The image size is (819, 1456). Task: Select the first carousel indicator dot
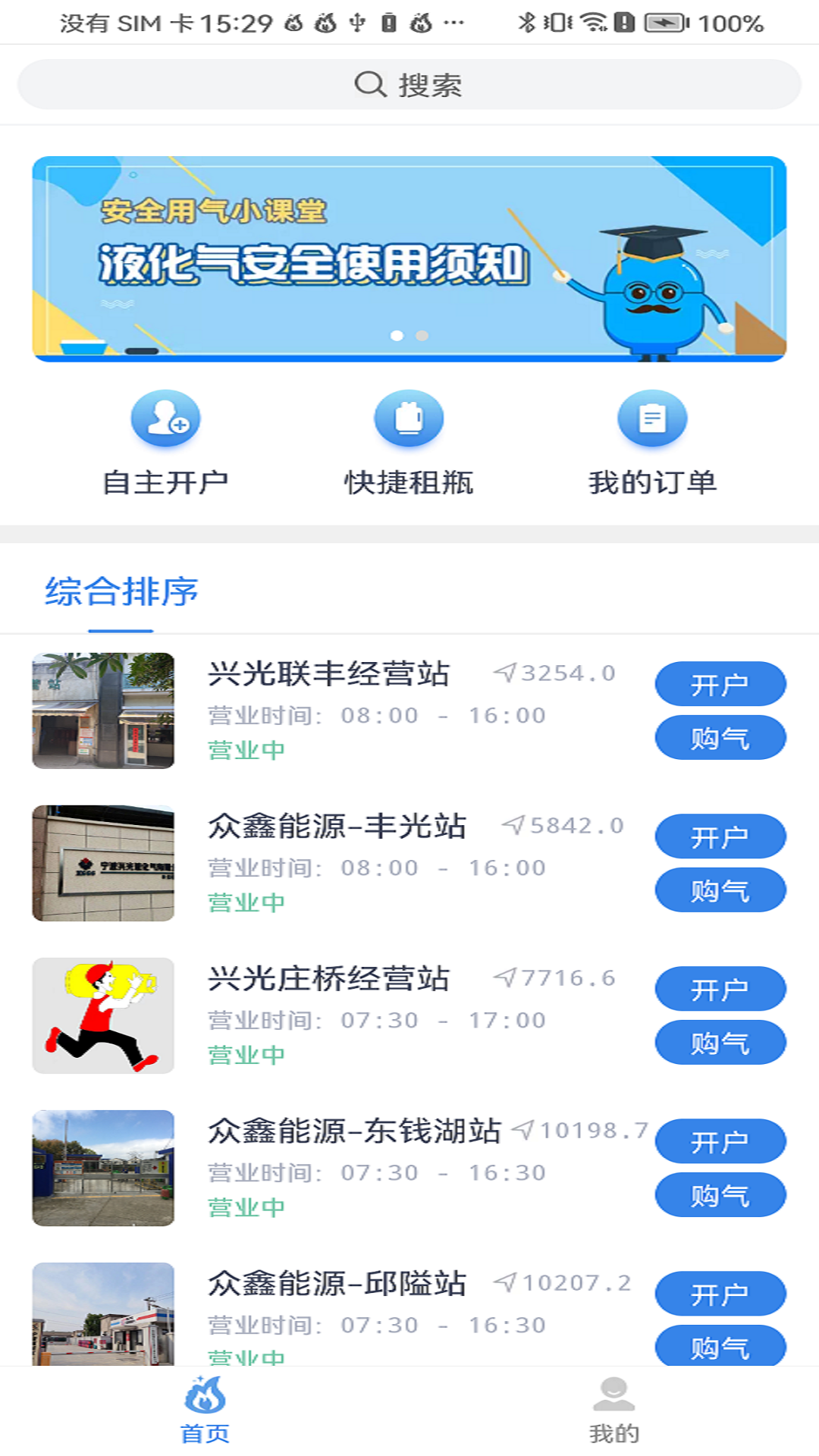pyautogui.click(x=397, y=334)
